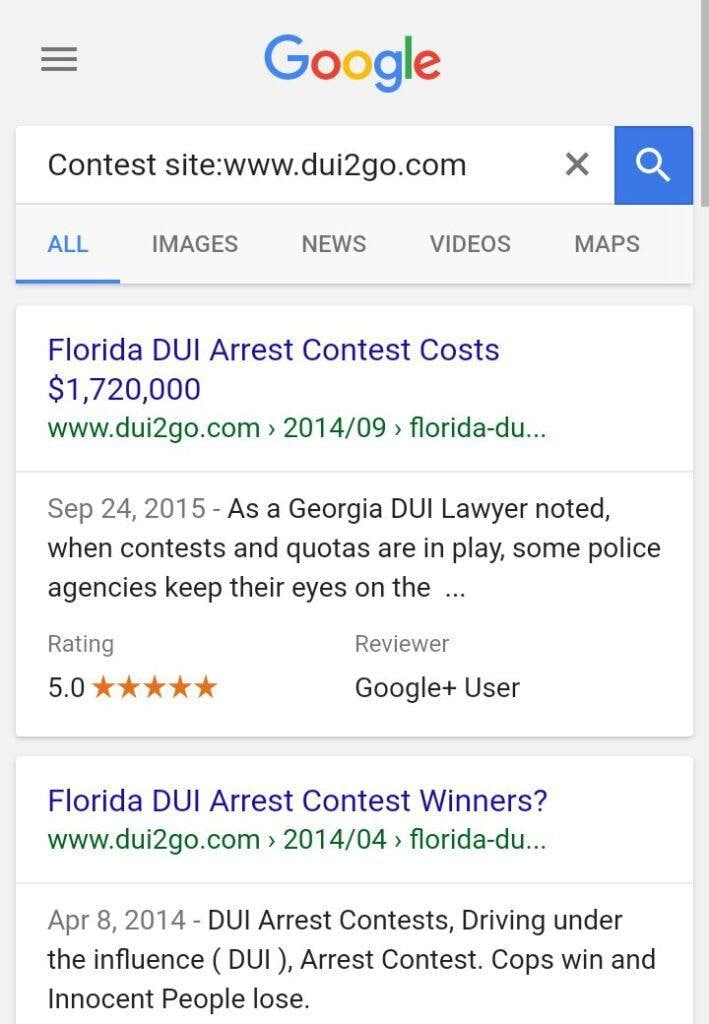Select the All results tab
This screenshot has width=709, height=1024.
[x=68, y=244]
